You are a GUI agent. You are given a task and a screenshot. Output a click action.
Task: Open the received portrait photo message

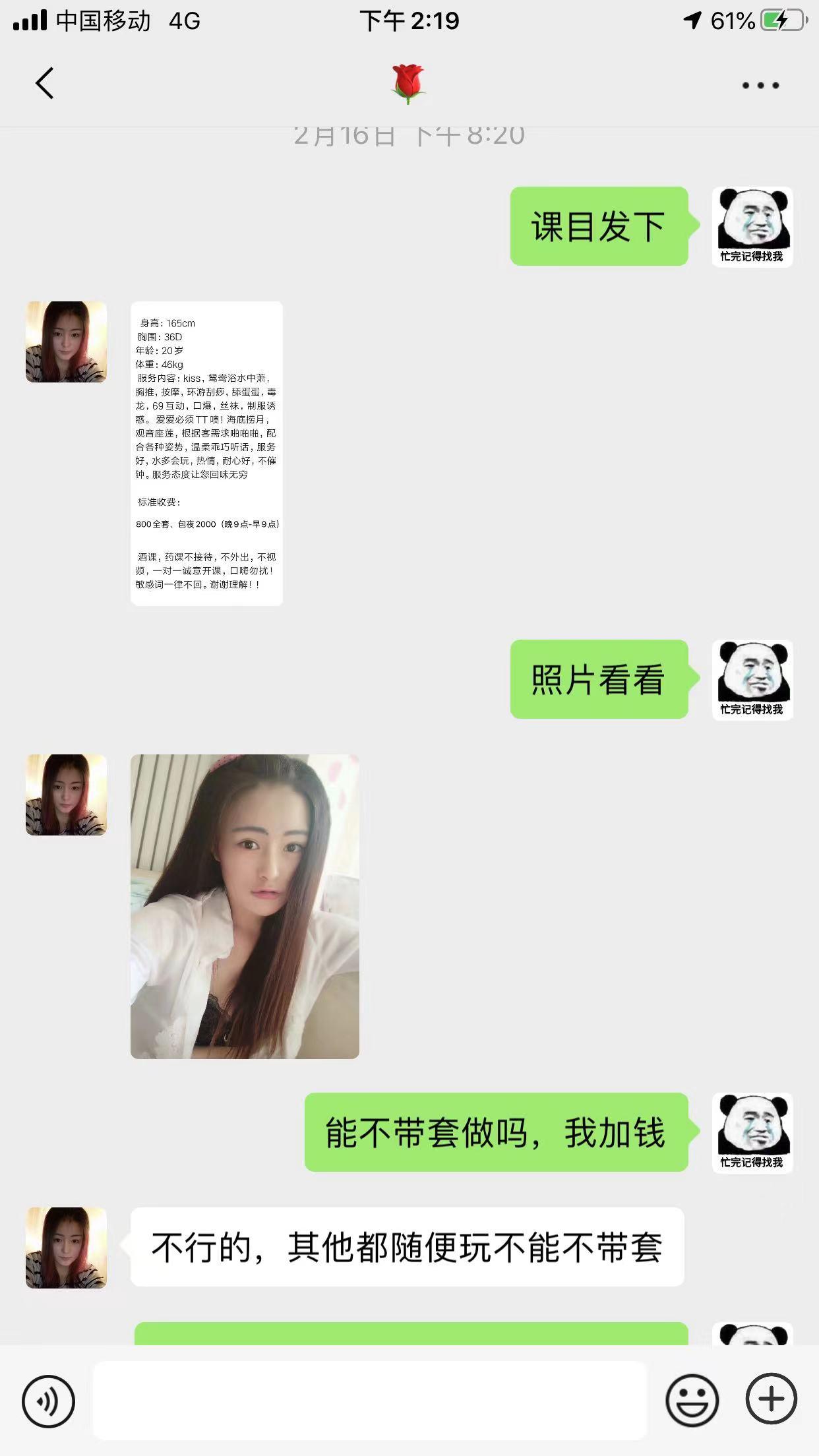[x=245, y=907]
